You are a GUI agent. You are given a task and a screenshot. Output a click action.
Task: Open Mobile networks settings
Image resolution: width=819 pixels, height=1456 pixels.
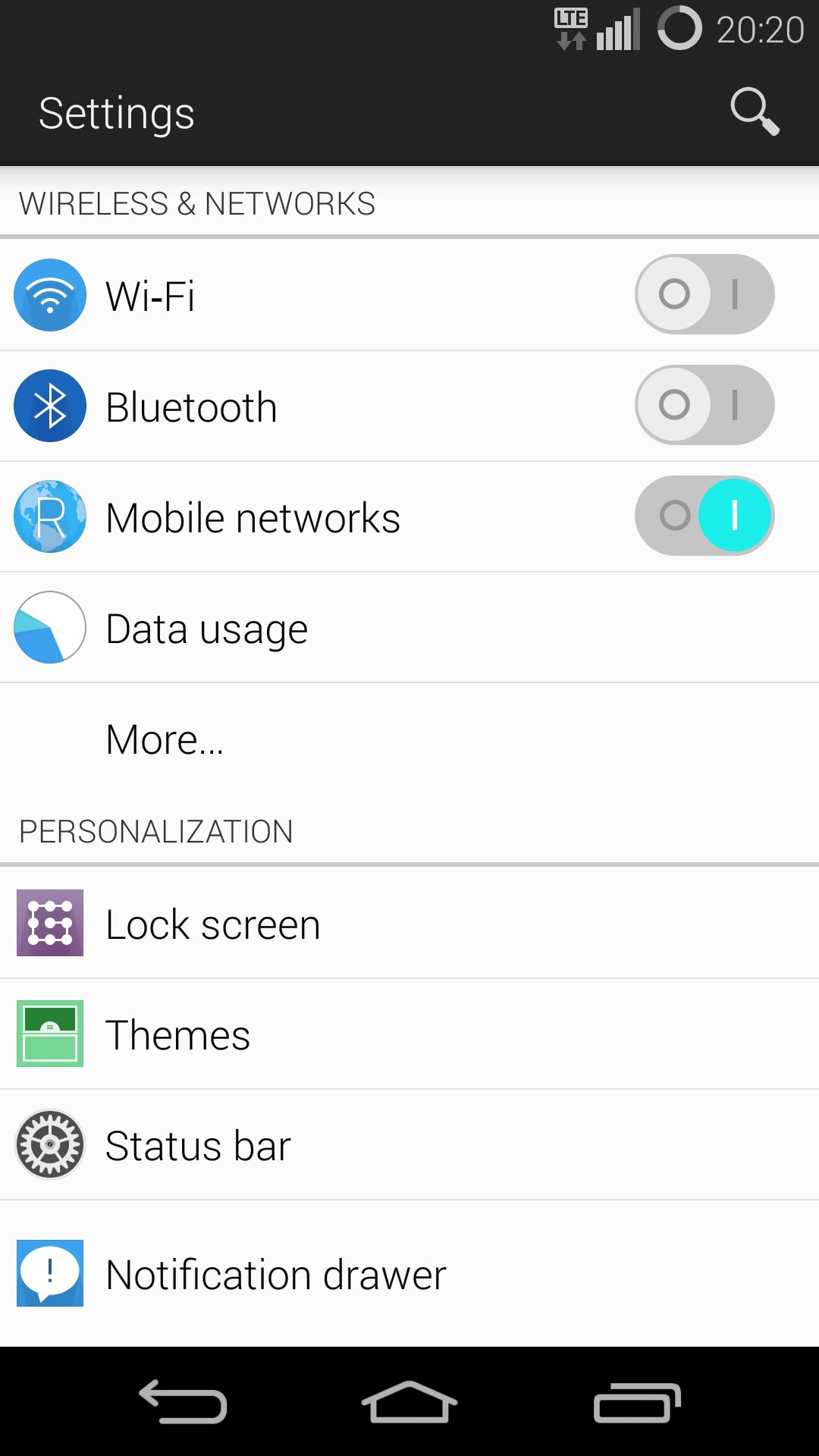coord(409,516)
